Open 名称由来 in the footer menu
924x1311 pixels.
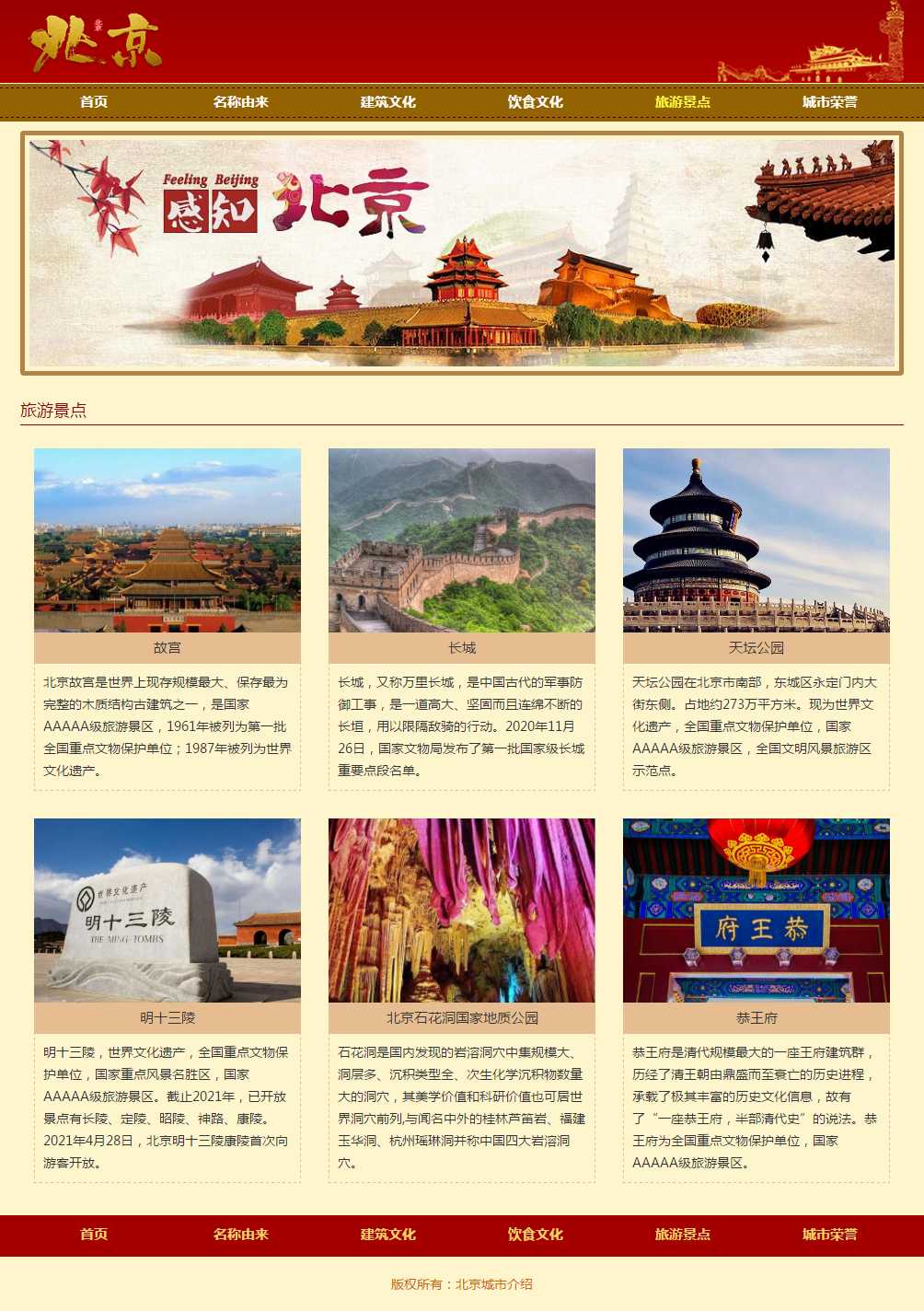[241, 1235]
